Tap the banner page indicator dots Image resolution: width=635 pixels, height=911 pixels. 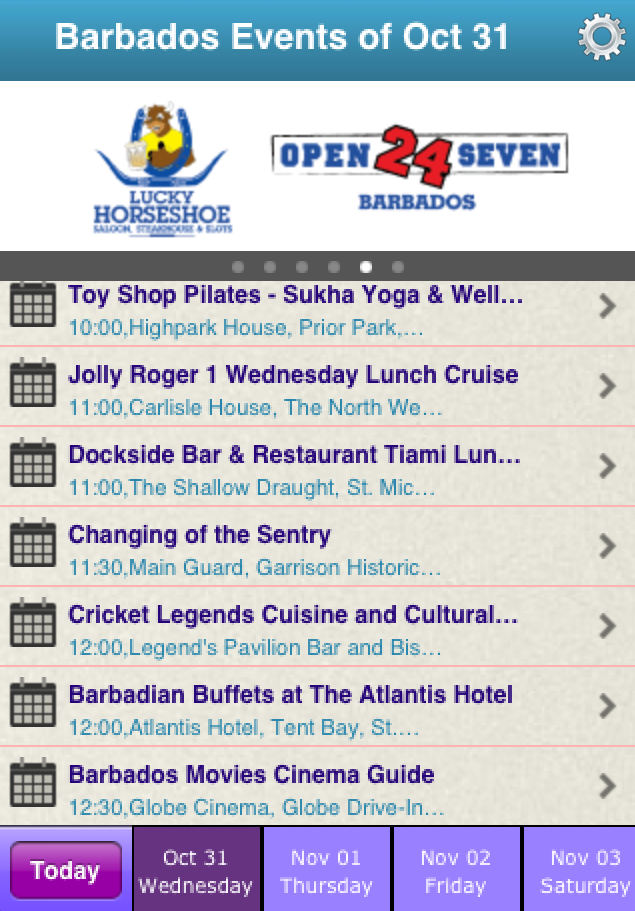[x=317, y=267]
